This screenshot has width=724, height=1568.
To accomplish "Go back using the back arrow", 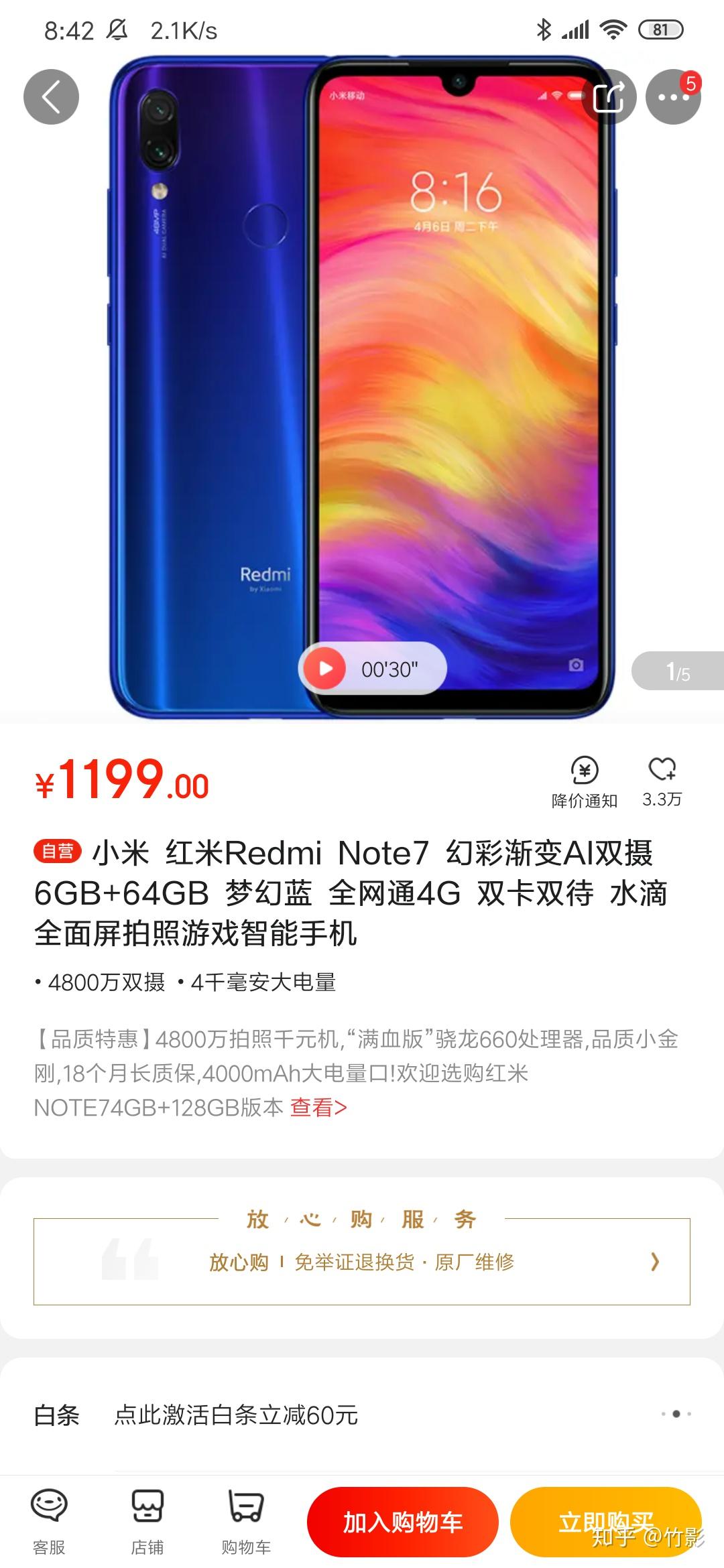I will click(x=51, y=97).
